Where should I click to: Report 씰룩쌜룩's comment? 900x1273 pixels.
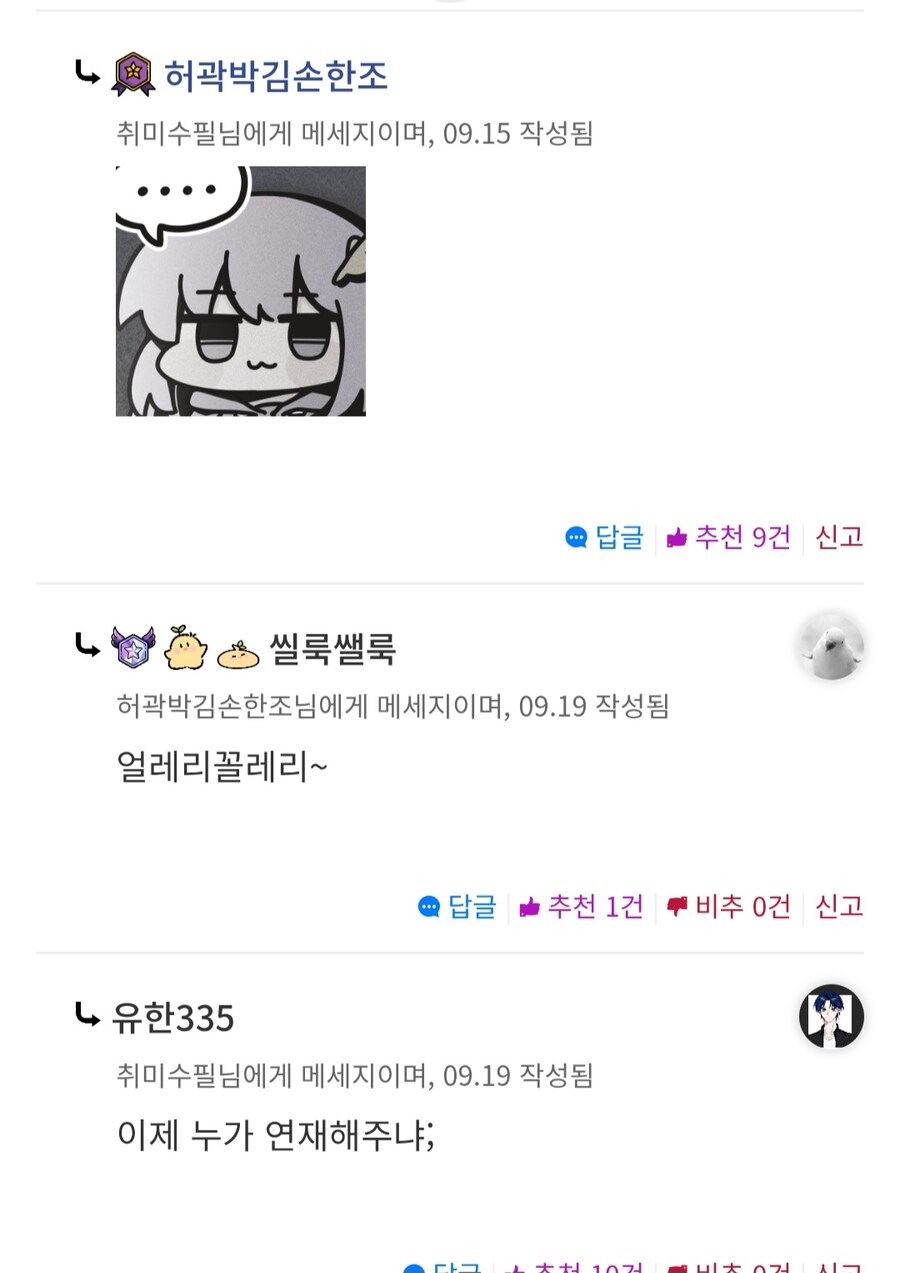839,907
